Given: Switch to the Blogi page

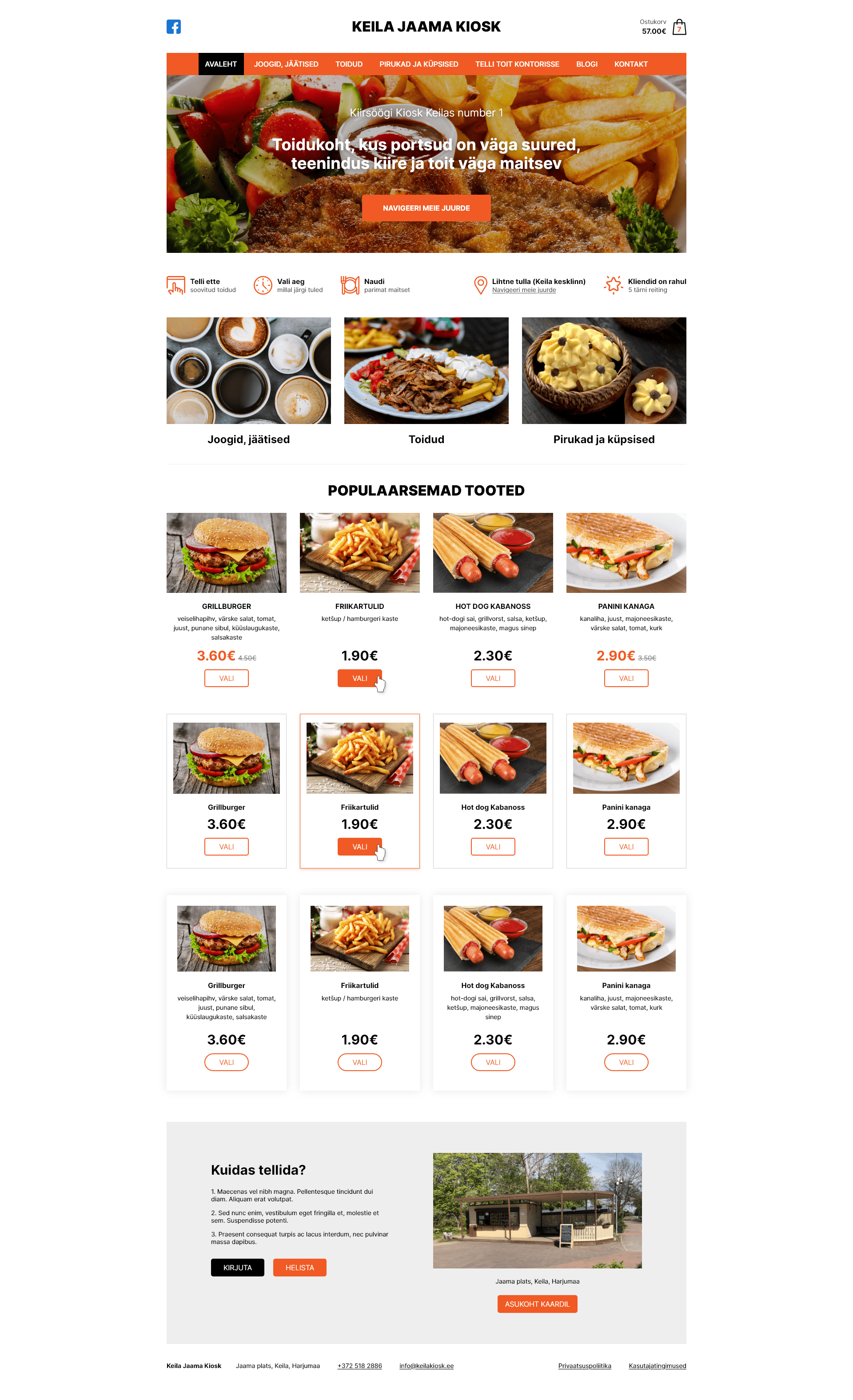Looking at the screenshot, I should click(x=586, y=64).
